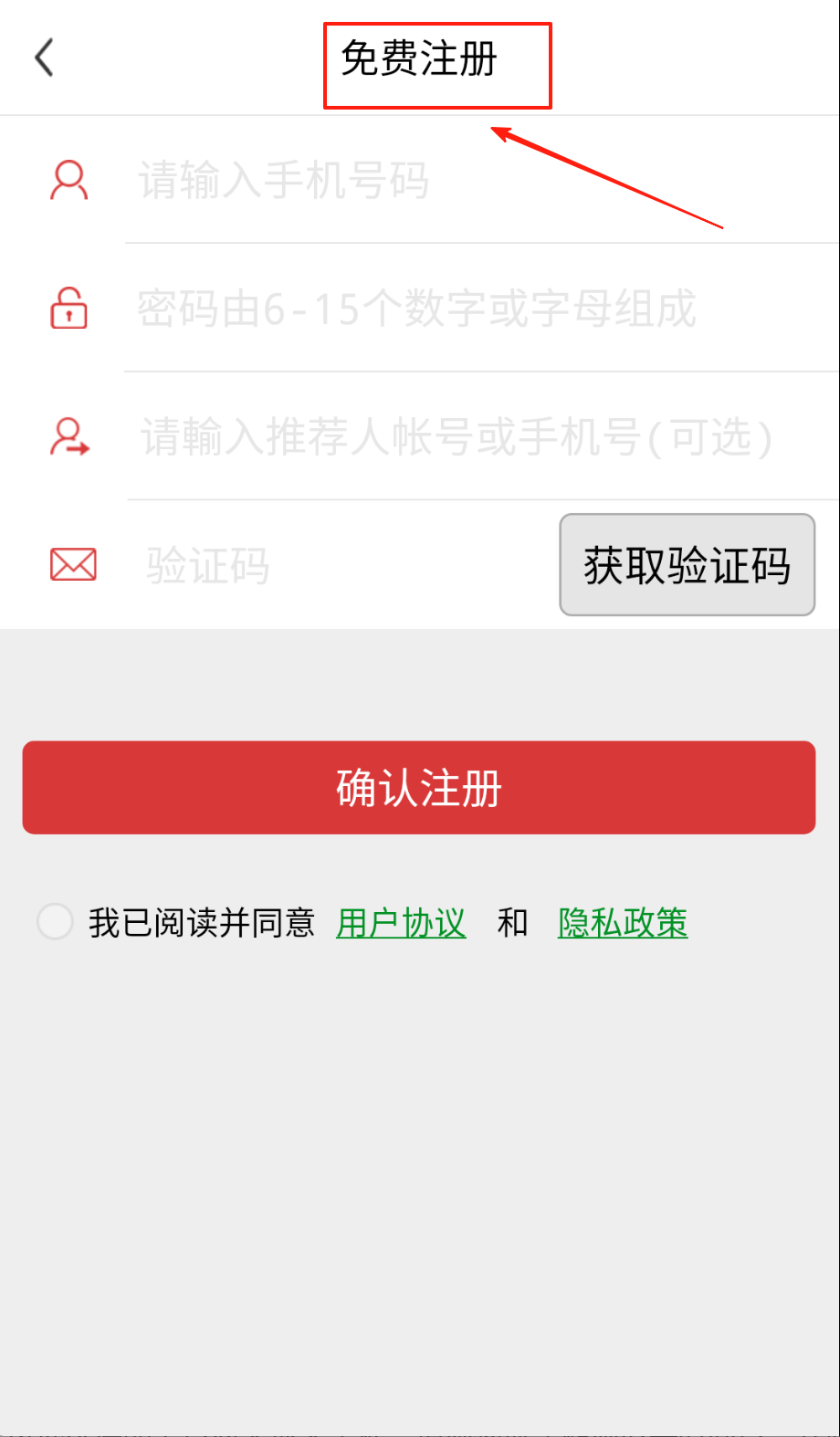Go back using the top-left arrow

[44, 58]
